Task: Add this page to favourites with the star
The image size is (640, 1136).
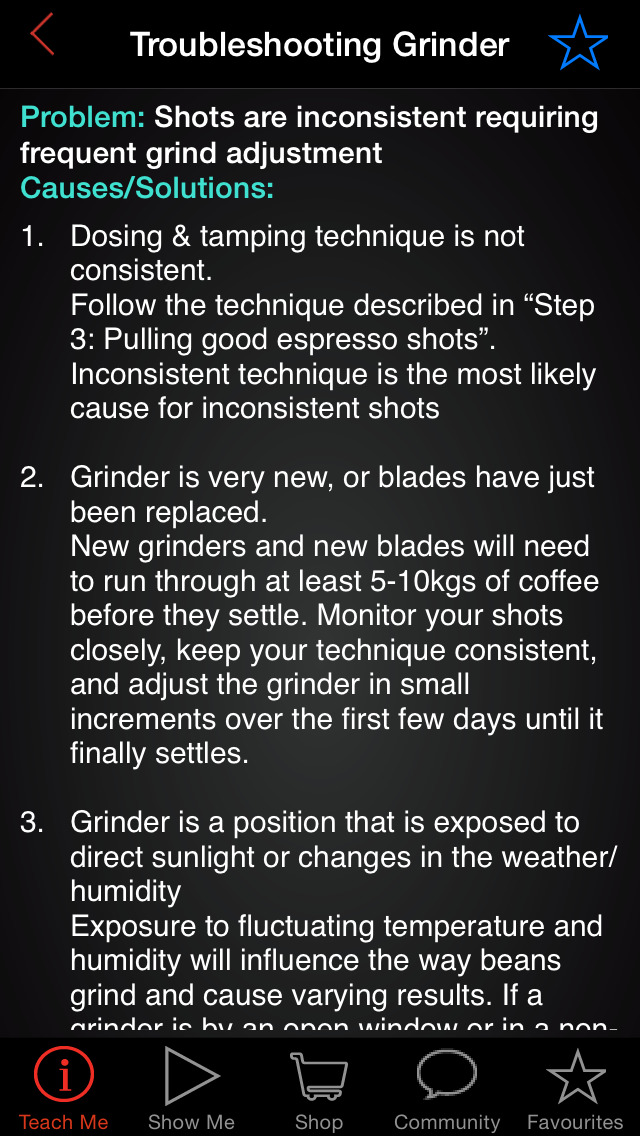Action: point(578,44)
